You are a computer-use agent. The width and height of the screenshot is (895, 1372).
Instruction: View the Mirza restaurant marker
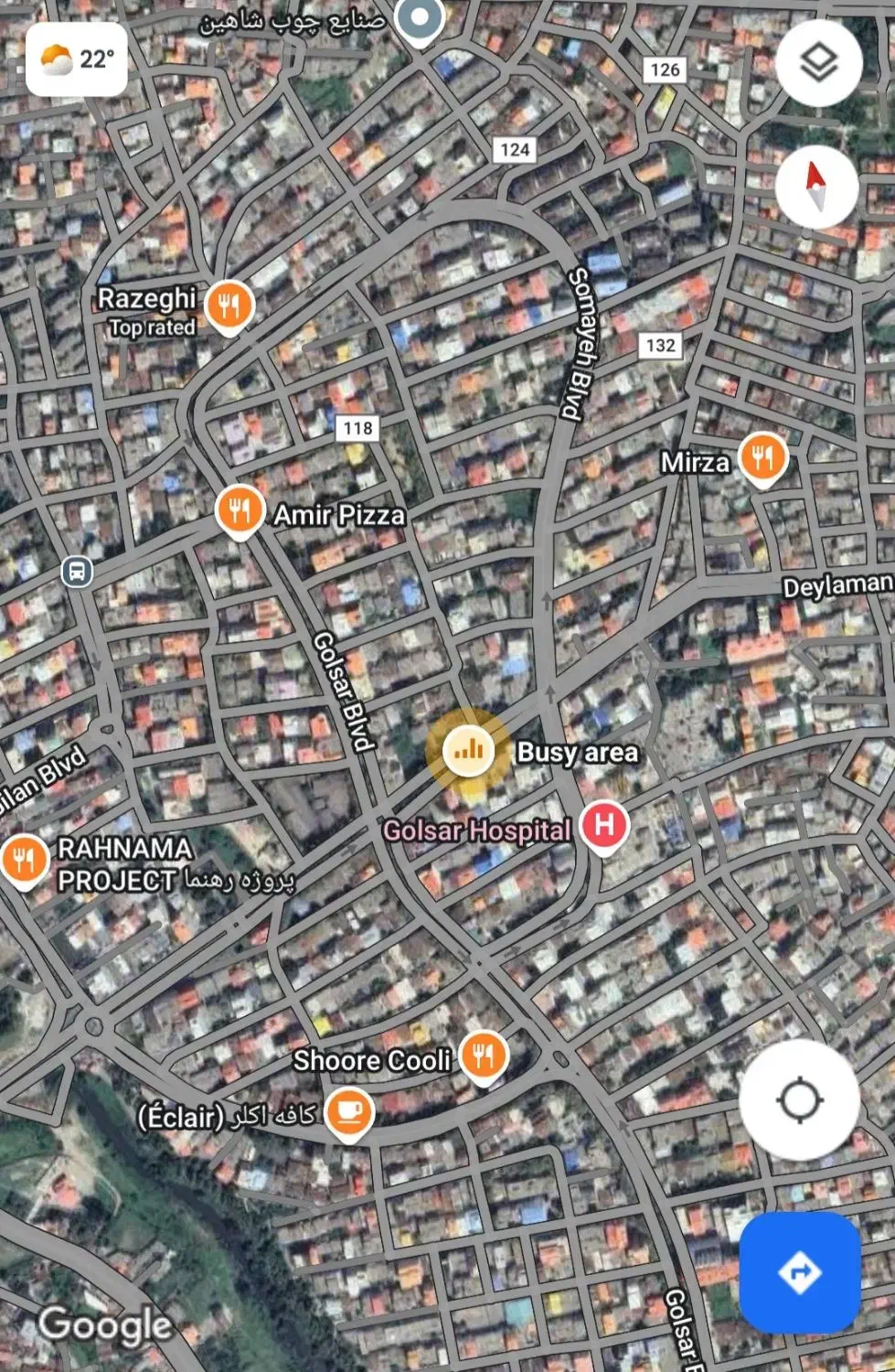pos(762,457)
